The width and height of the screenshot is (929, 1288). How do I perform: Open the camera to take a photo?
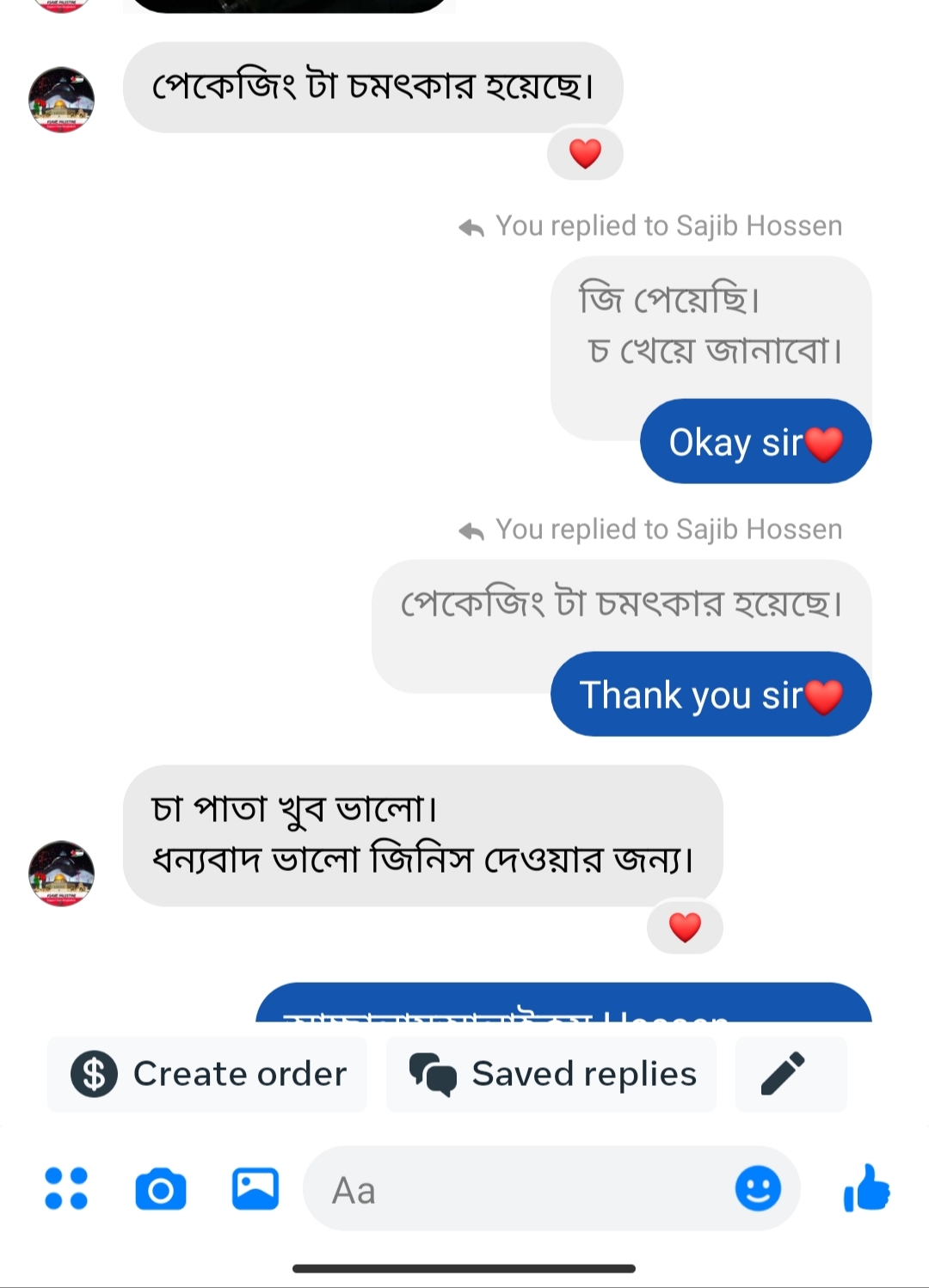coord(161,1189)
